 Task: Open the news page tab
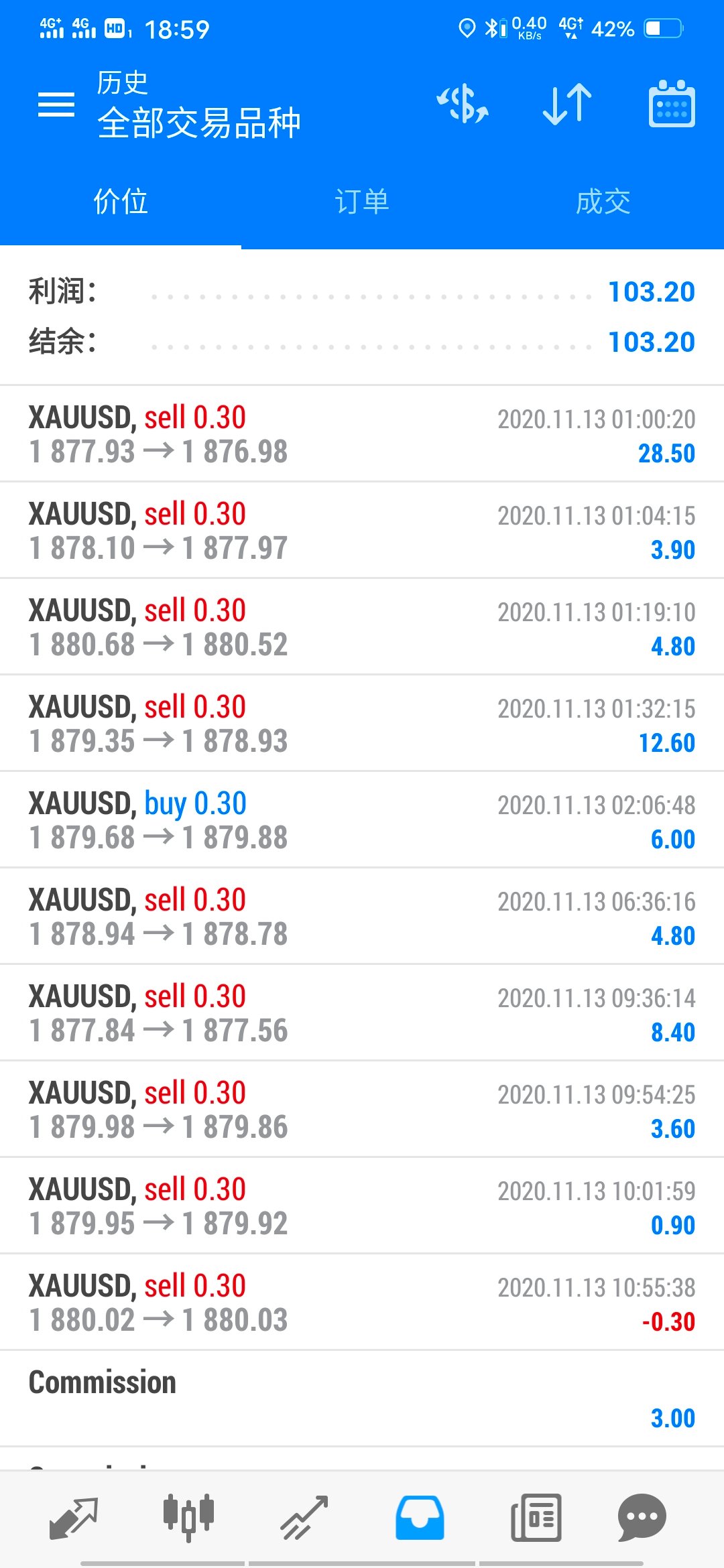point(536,1518)
